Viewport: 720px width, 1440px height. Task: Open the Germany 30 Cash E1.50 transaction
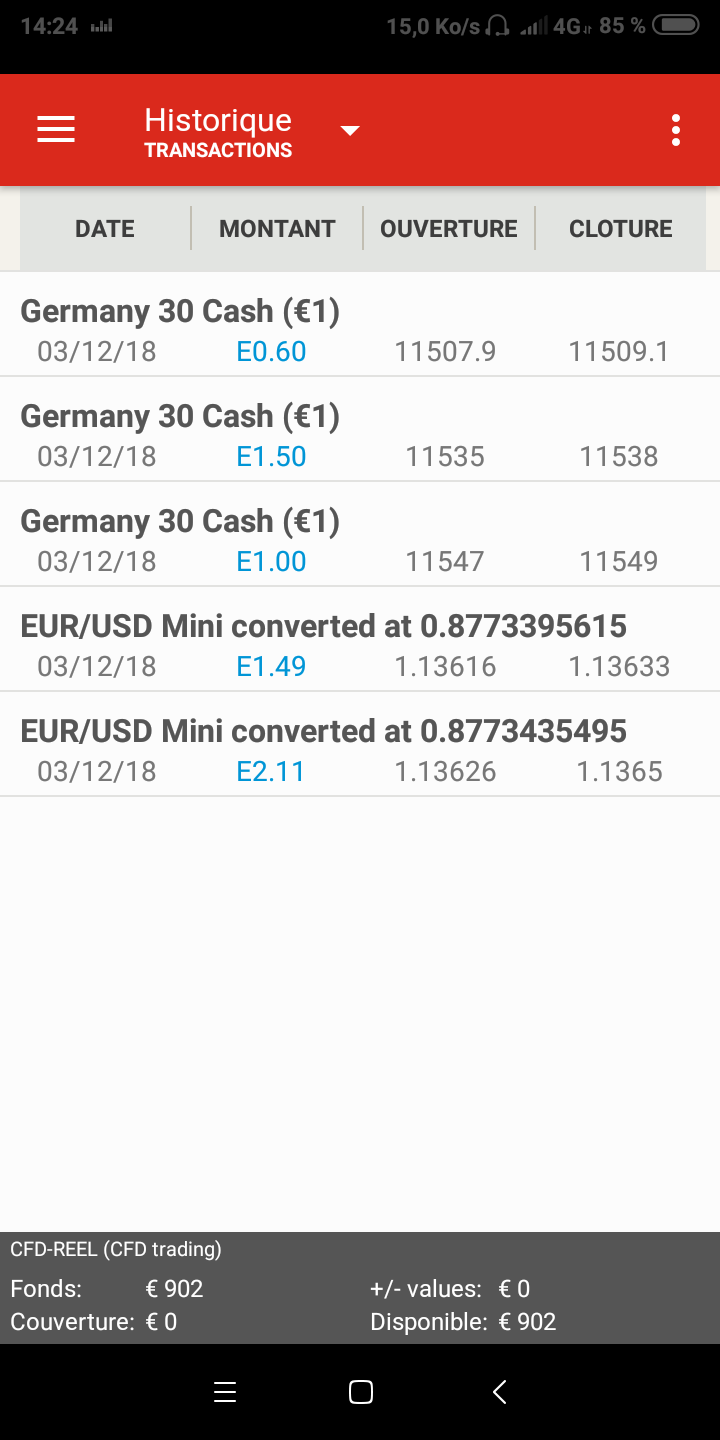(x=360, y=435)
